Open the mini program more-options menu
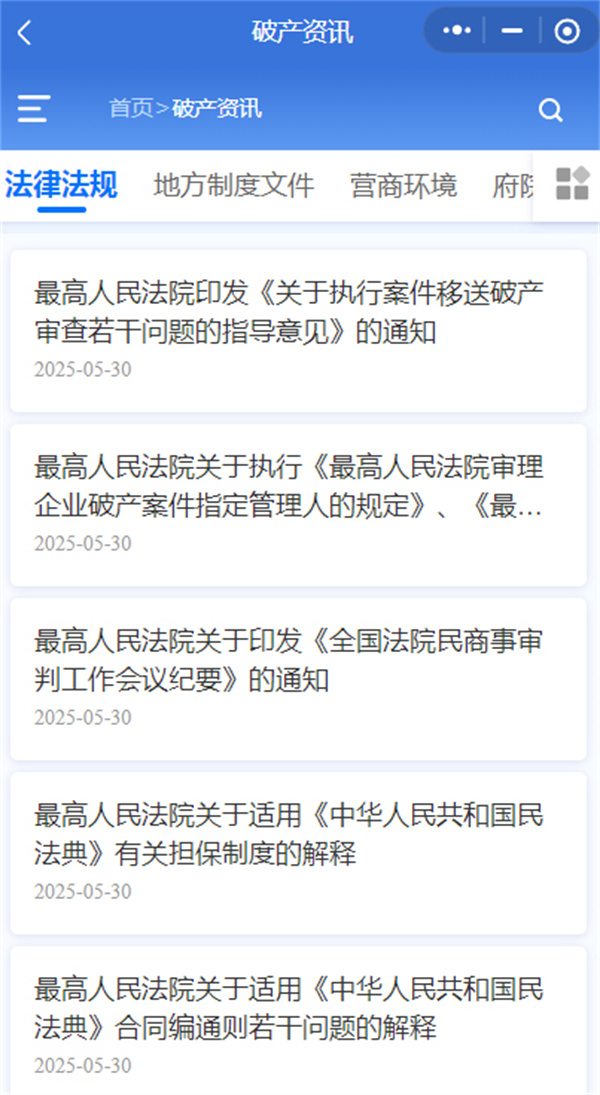The image size is (600, 1095). pyautogui.click(x=457, y=32)
